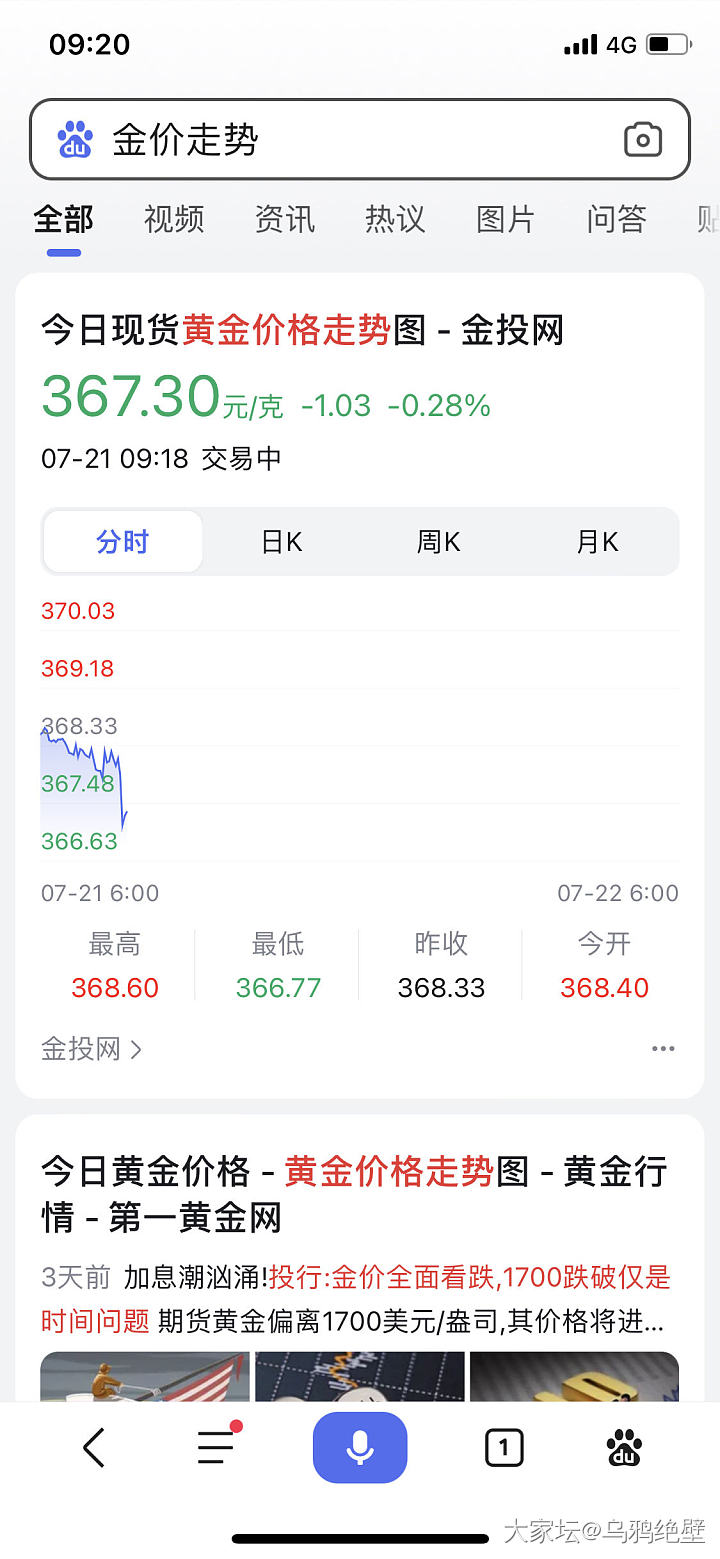Open the gold price card's more options

click(663, 1049)
